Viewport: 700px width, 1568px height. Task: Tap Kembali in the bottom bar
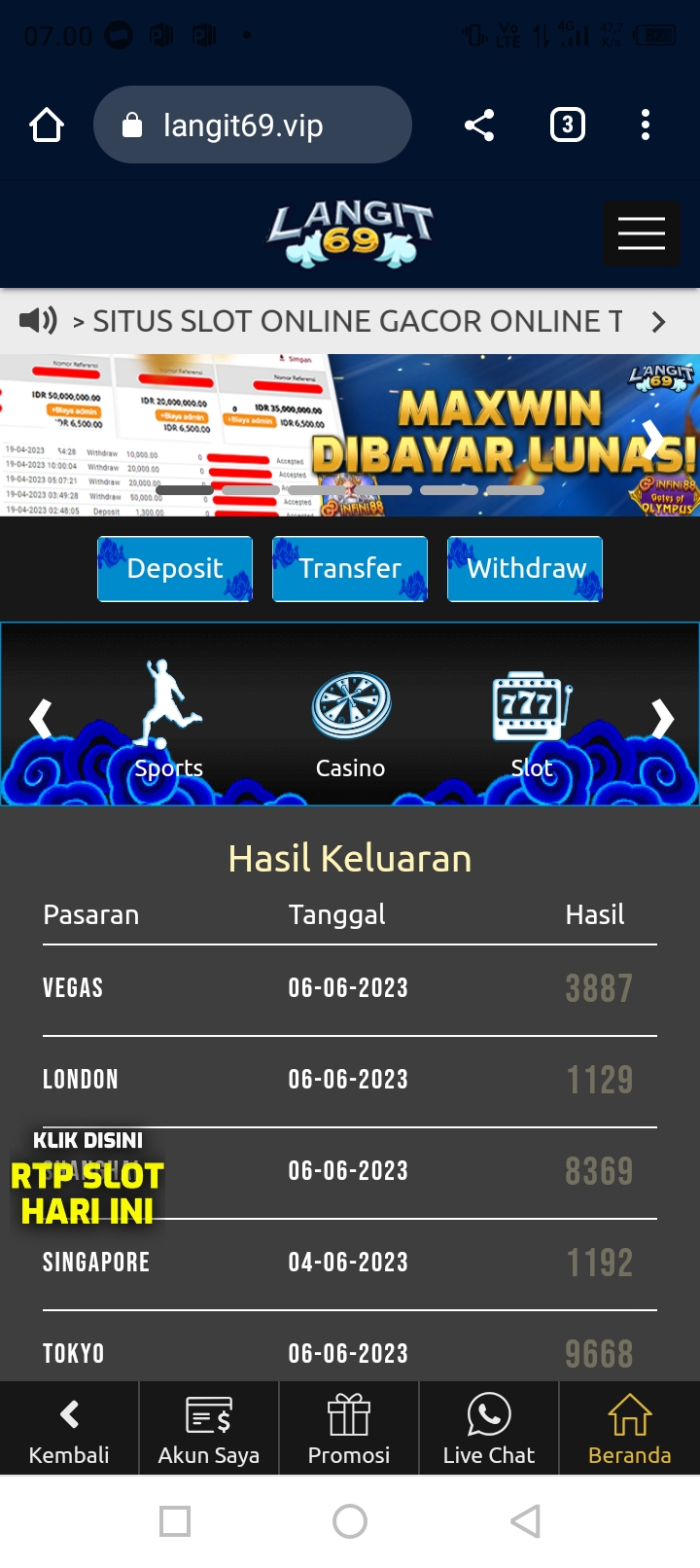[69, 1429]
